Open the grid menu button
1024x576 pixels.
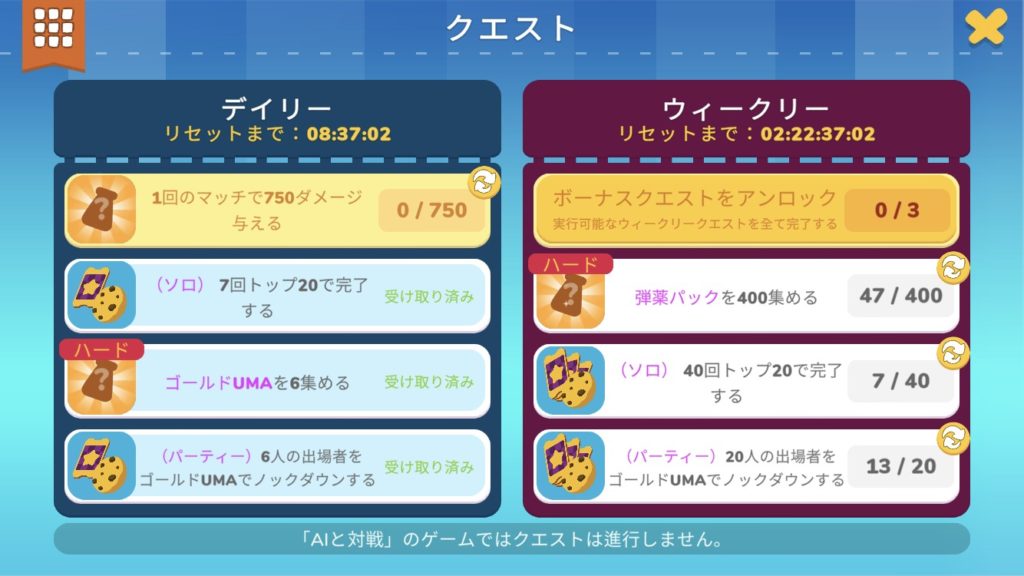54,28
